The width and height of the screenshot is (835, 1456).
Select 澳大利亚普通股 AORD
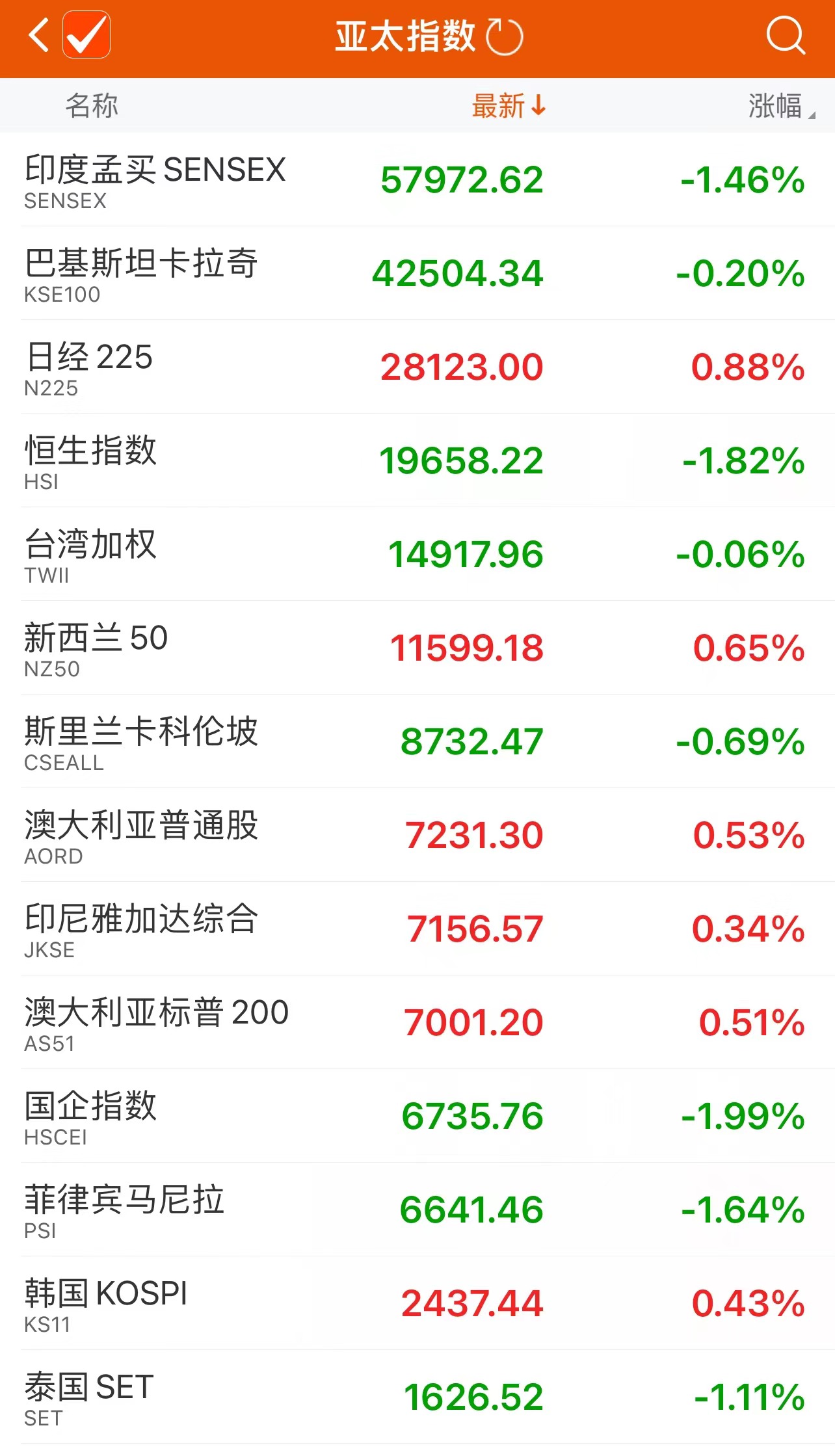click(x=416, y=836)
